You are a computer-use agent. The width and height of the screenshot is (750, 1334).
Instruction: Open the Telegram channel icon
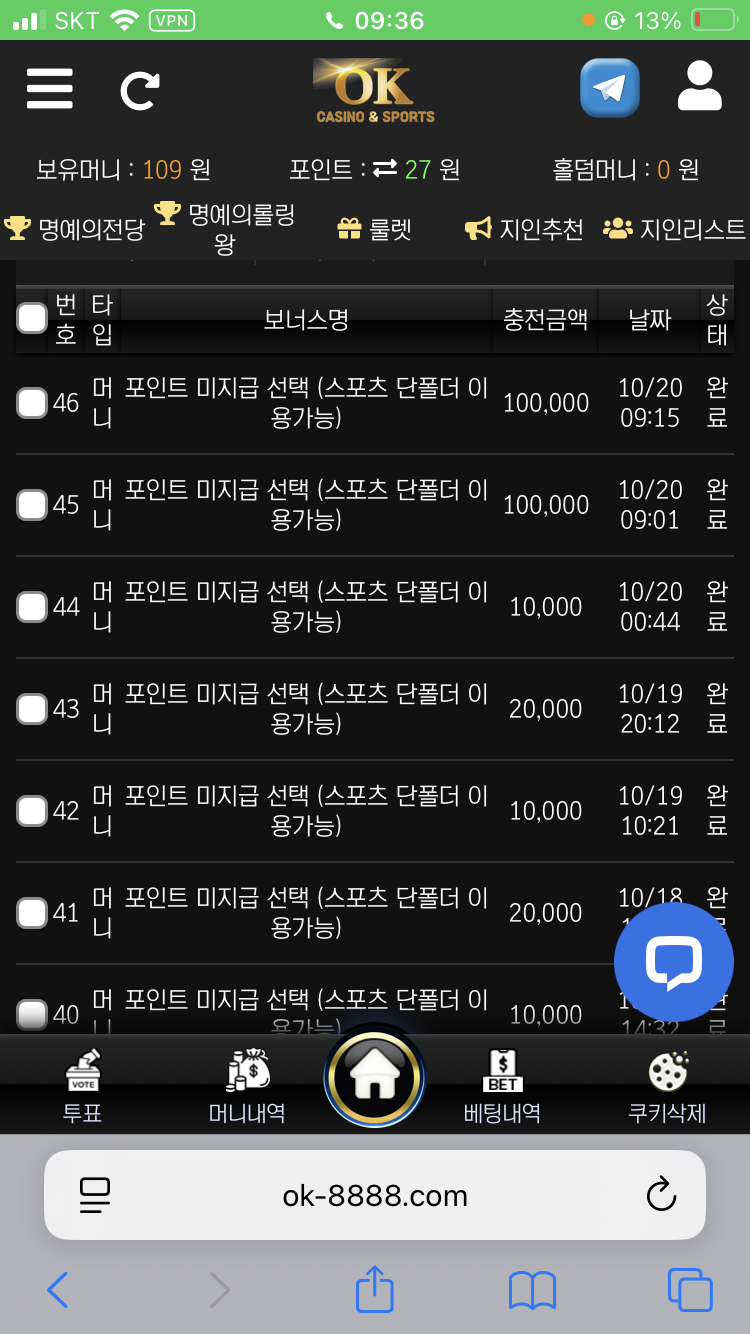pos(609,88)
